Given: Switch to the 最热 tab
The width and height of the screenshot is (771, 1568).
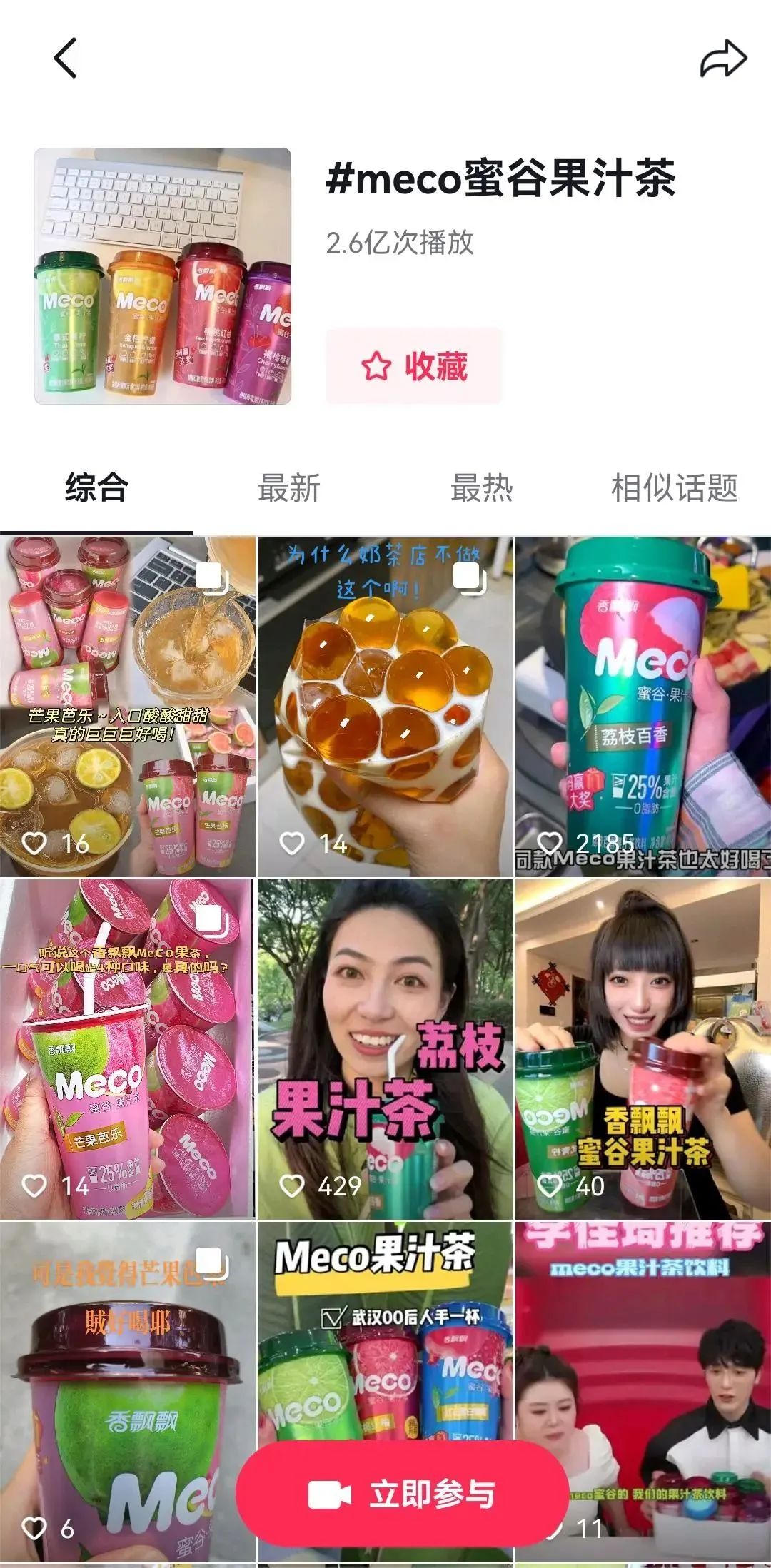Looking at the screenshot, I should 482,489.
